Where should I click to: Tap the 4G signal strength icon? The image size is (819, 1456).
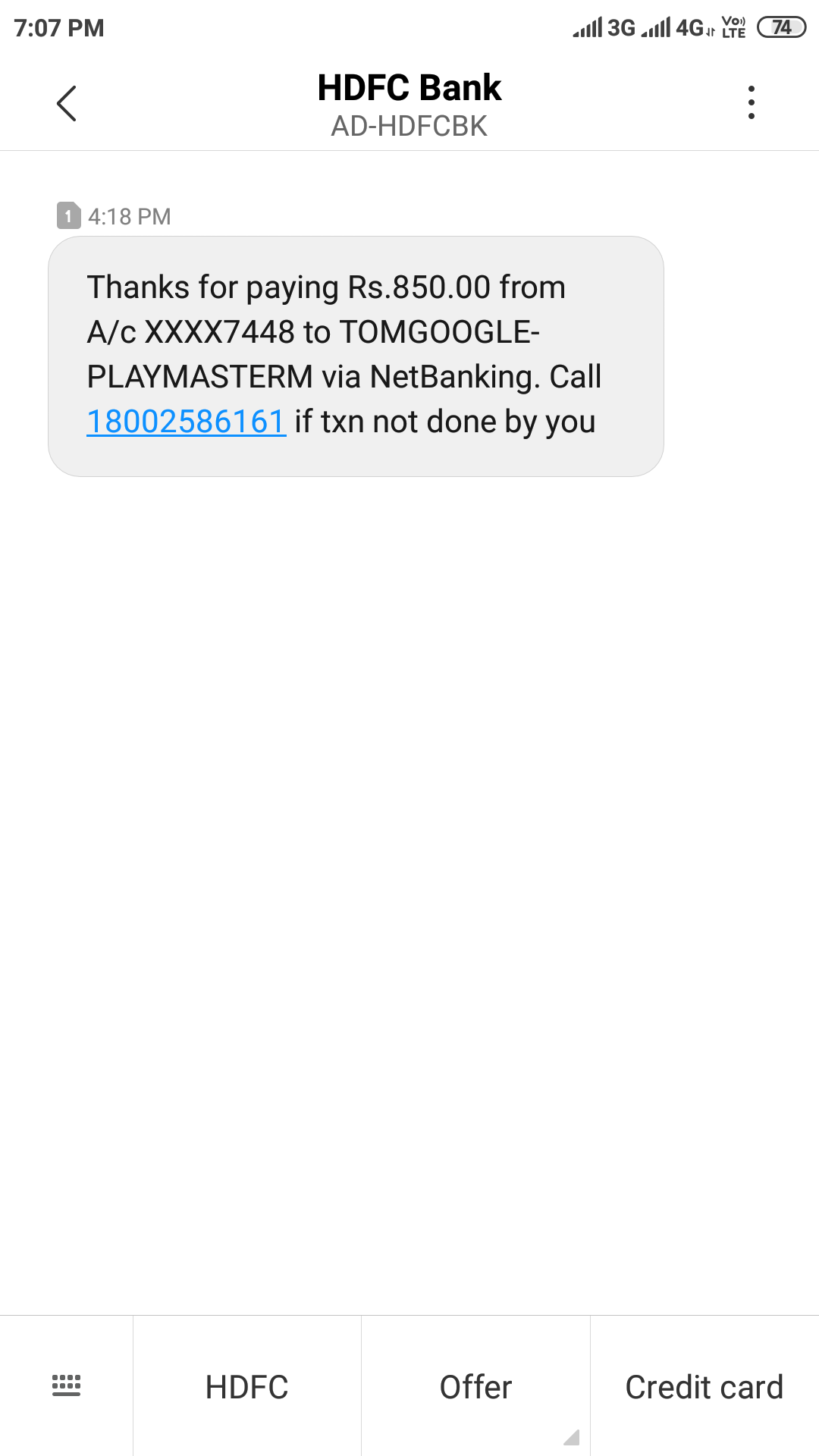pos(672,25)
